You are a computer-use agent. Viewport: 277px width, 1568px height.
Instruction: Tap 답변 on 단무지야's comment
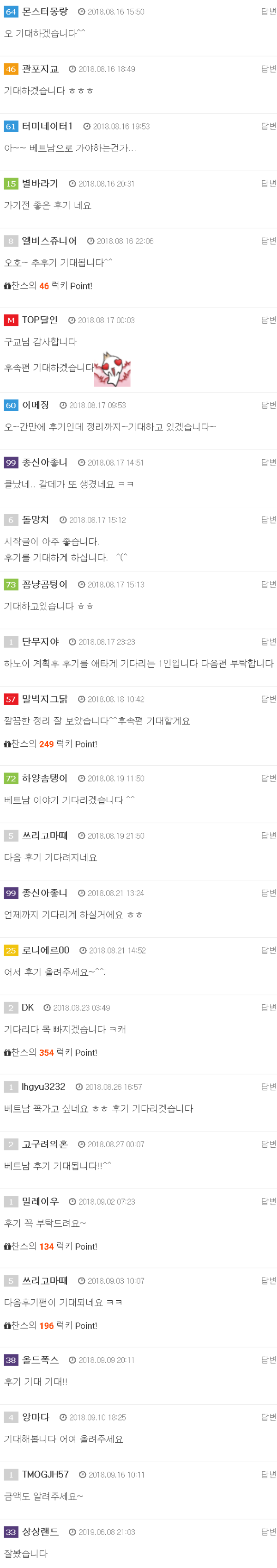pos(268,641)
